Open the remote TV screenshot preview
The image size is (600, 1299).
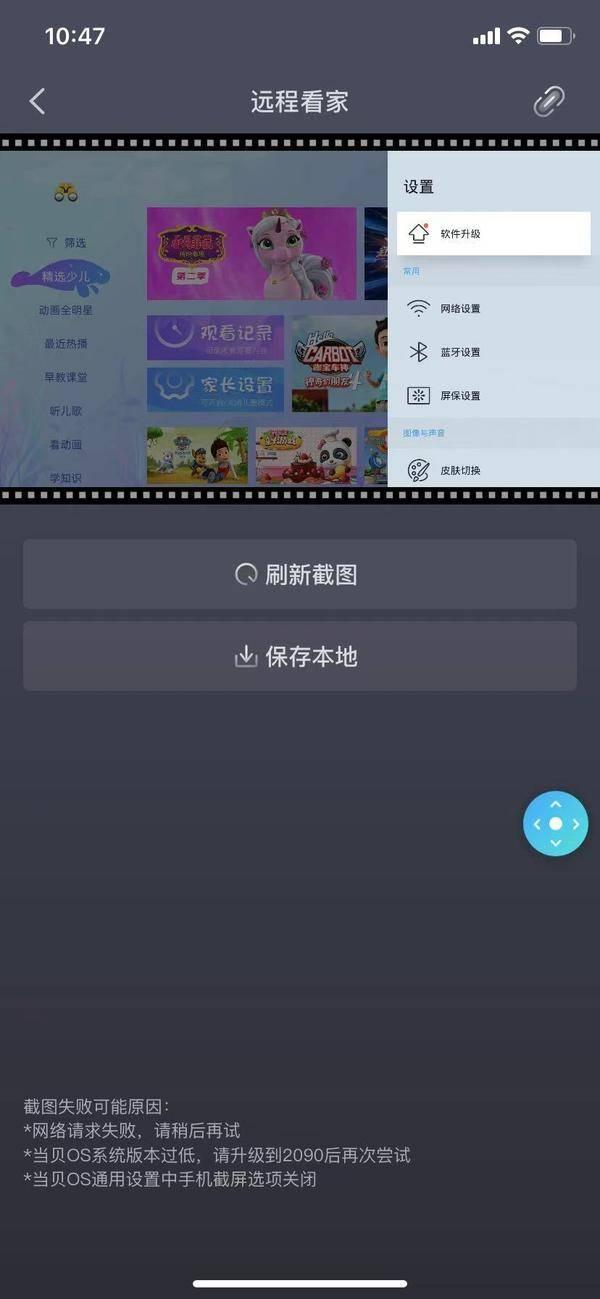pos(300,318)
